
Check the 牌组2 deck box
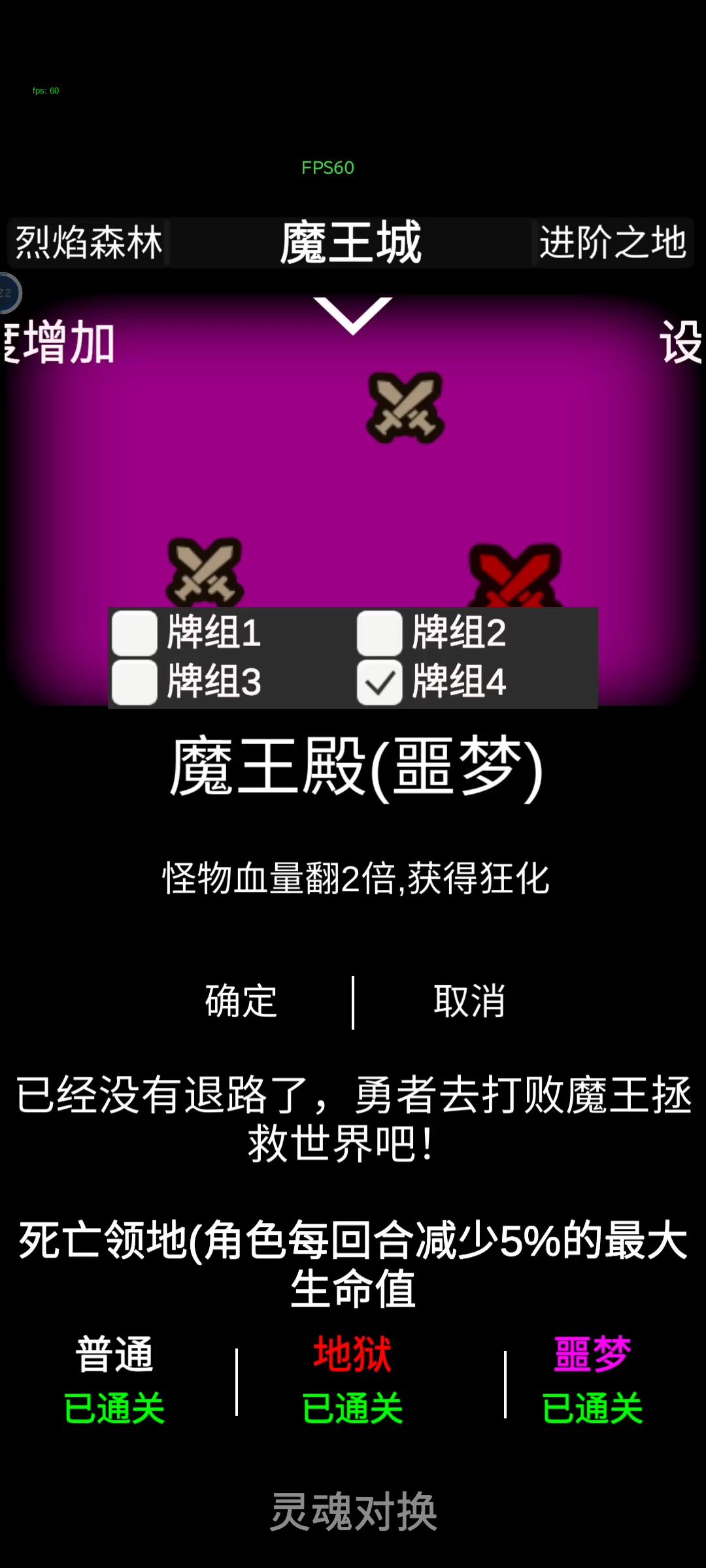tap(380, 632)
